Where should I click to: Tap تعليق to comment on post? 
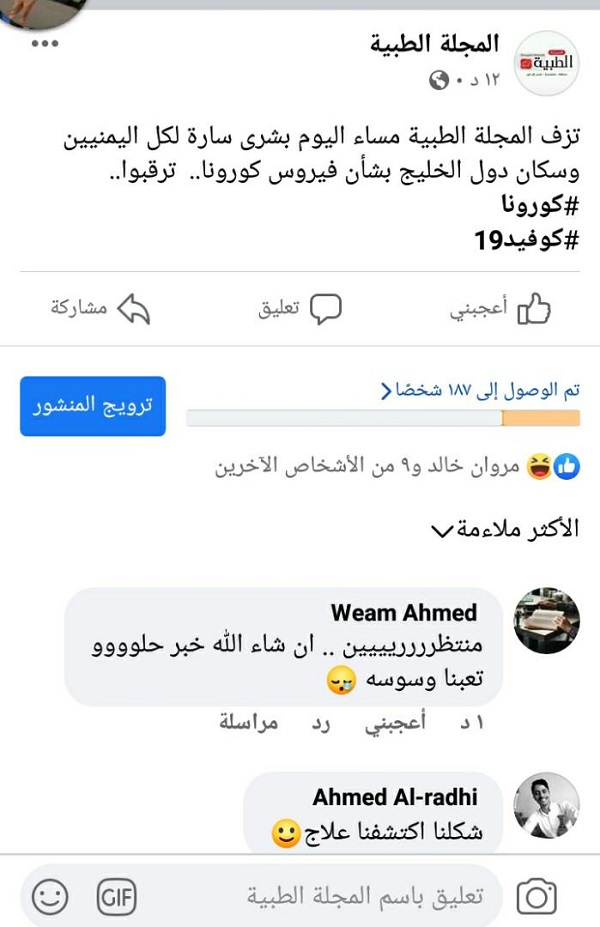tap(299, 309)
